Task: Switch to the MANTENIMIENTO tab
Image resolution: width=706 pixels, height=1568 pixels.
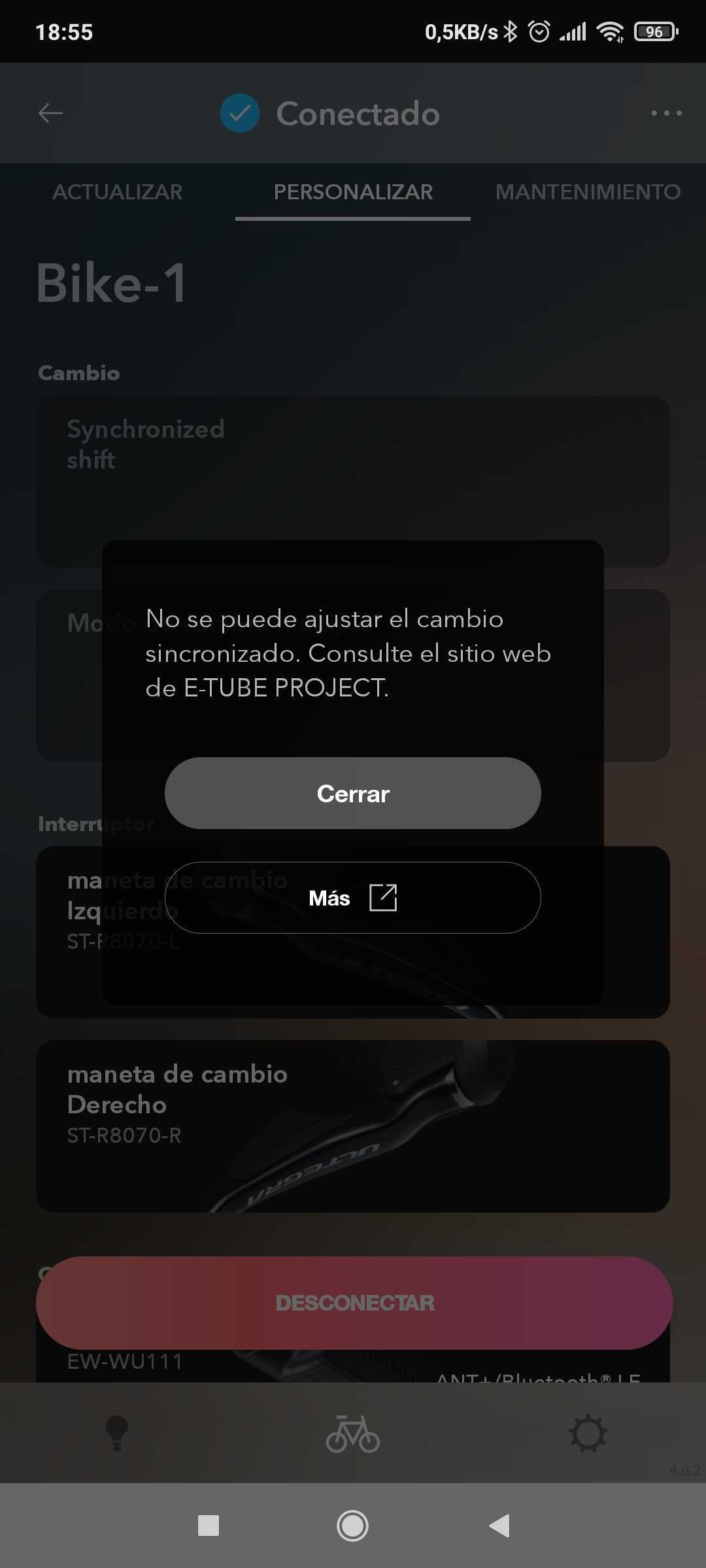Action: tap(588, 192)
